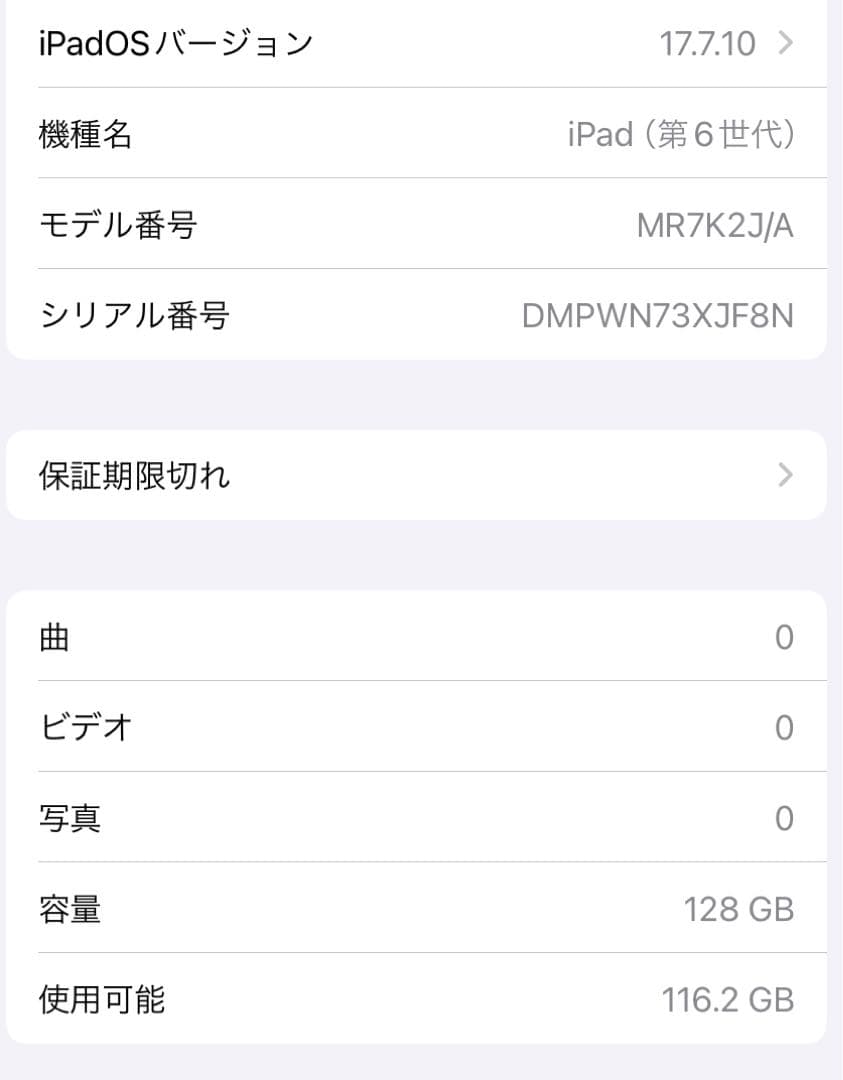The height and width of the screenshot is (1080, 843).
Task: Tap the 116.2 GB available value
Action: pos(730,999)
